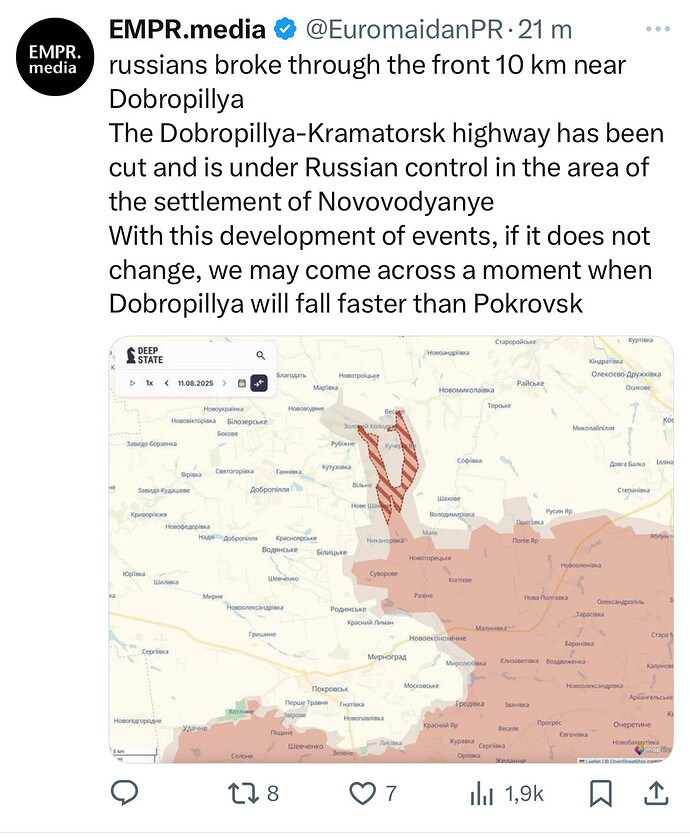Viewport: 690px width, 838px height.
Task: Open the Deep State map image
Action: click(x=390, y=550)
